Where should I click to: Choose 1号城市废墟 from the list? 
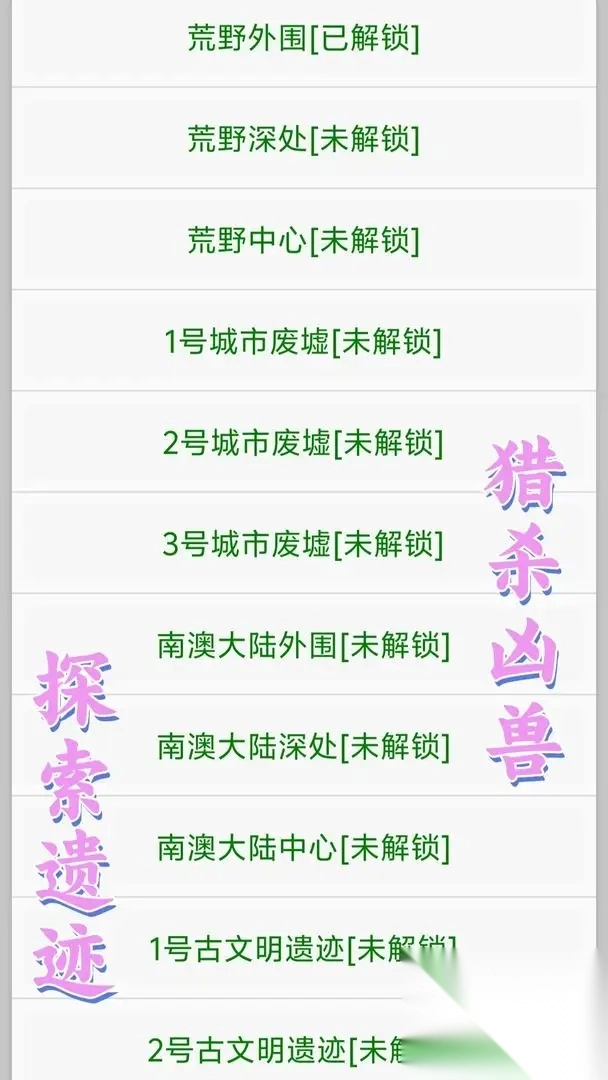click(x=303, y=342)
